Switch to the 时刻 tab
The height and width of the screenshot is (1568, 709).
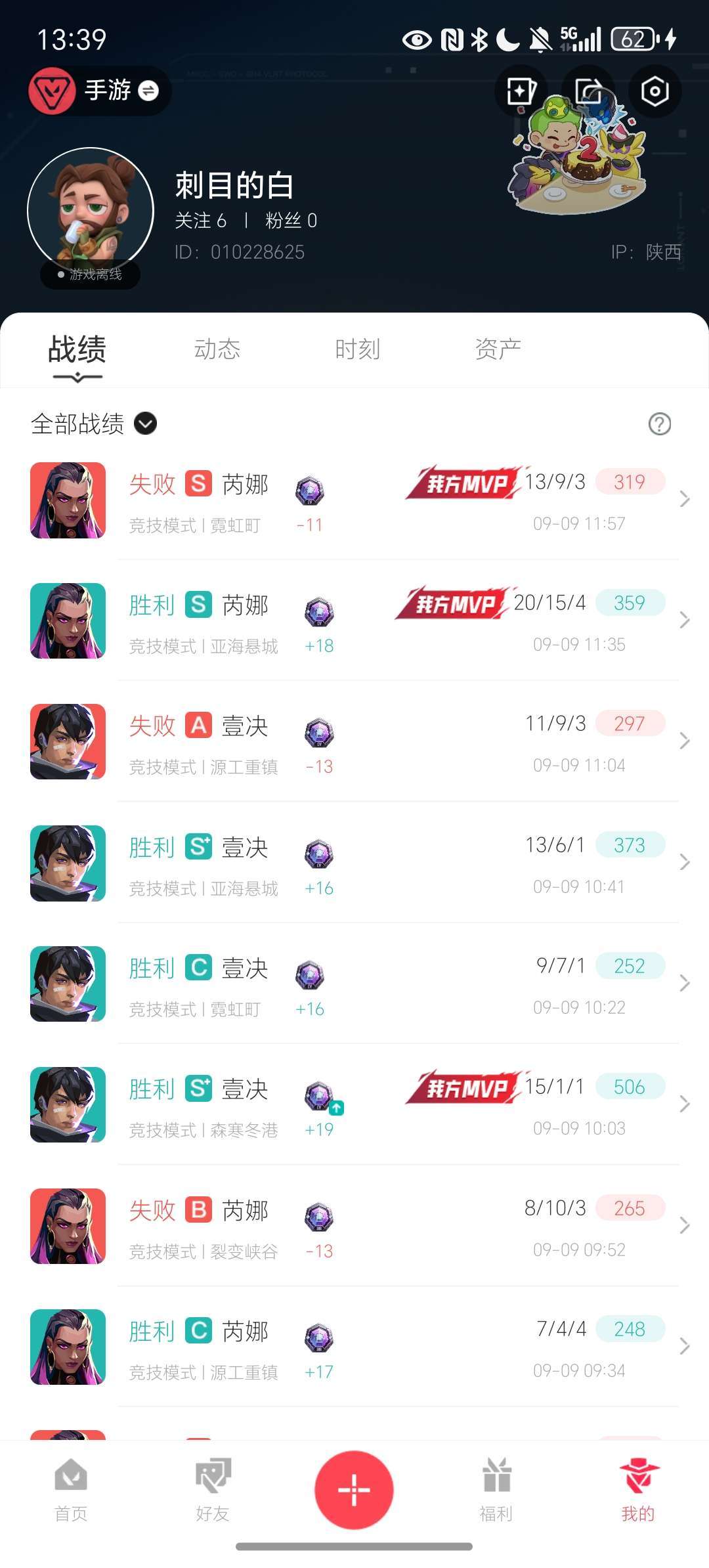(358, 349)
